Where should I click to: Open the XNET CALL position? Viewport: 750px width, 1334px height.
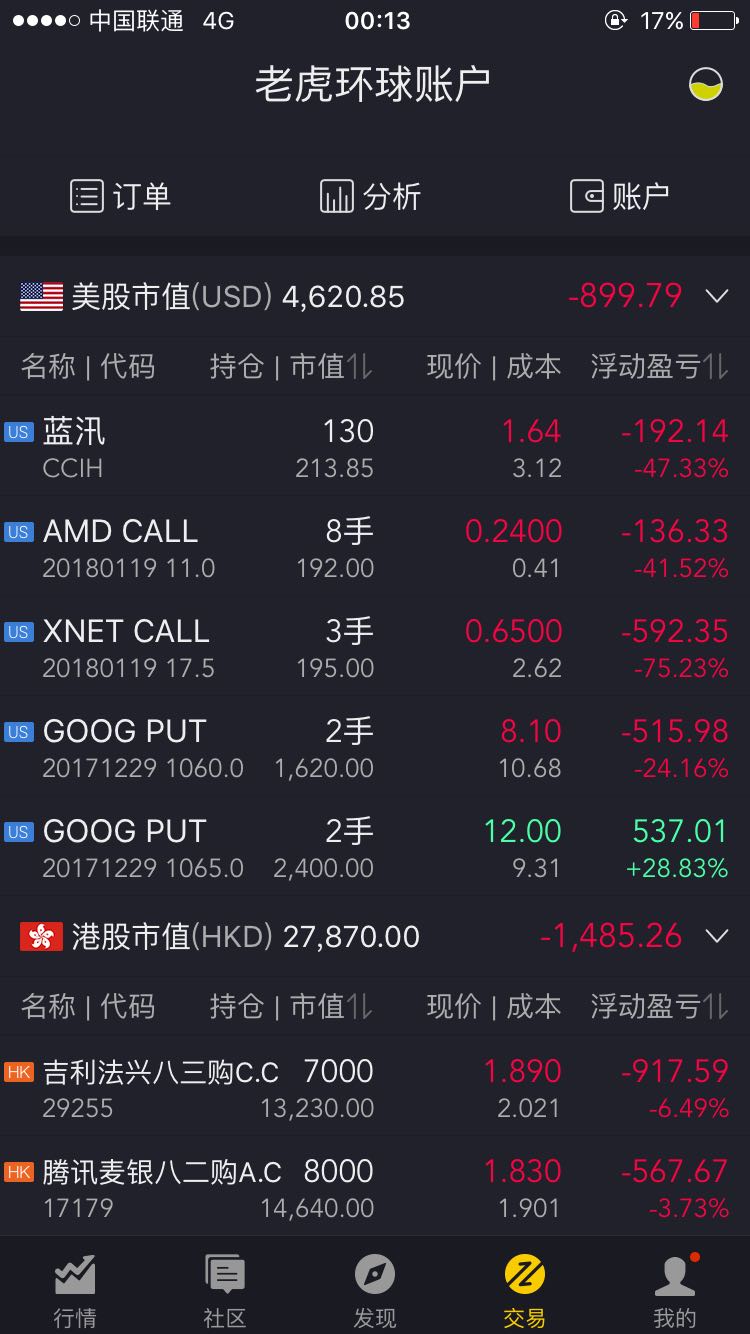[375, 648]
